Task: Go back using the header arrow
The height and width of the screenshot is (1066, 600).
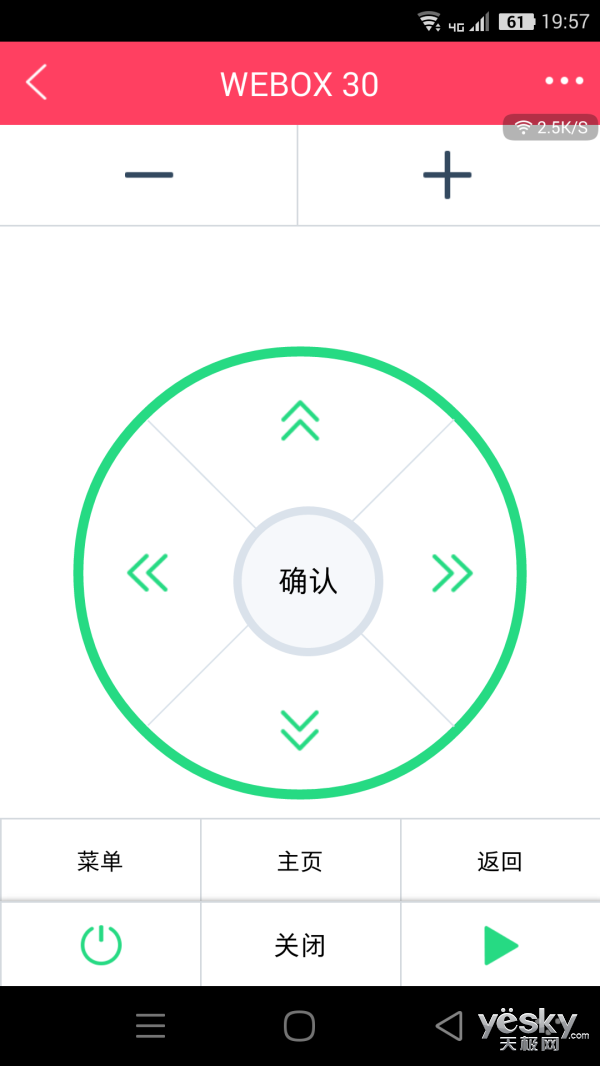Action: pos(37,82)
